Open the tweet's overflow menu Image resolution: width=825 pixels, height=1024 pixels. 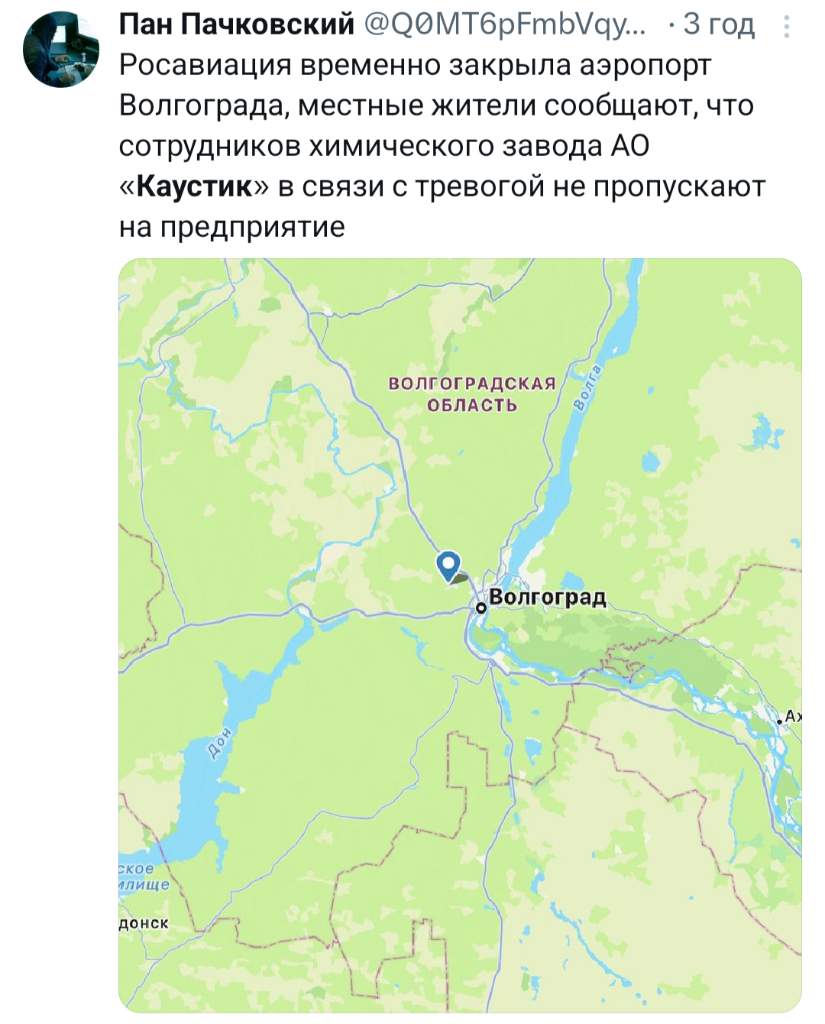tap(787, 26)
